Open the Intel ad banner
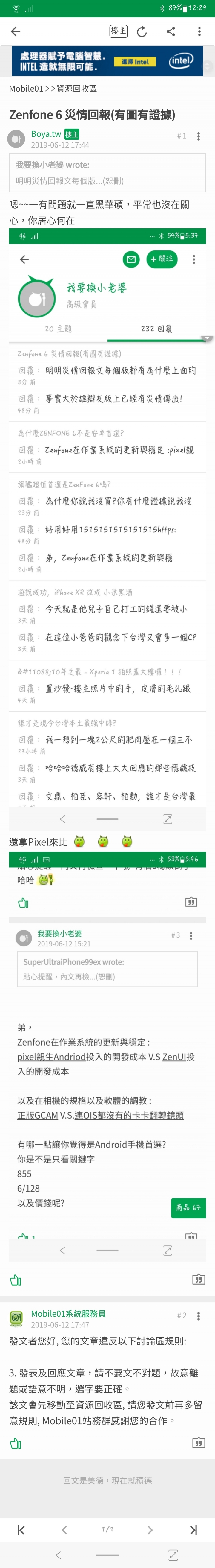This screenshot has width=215, height=1568. coord(107,61)
